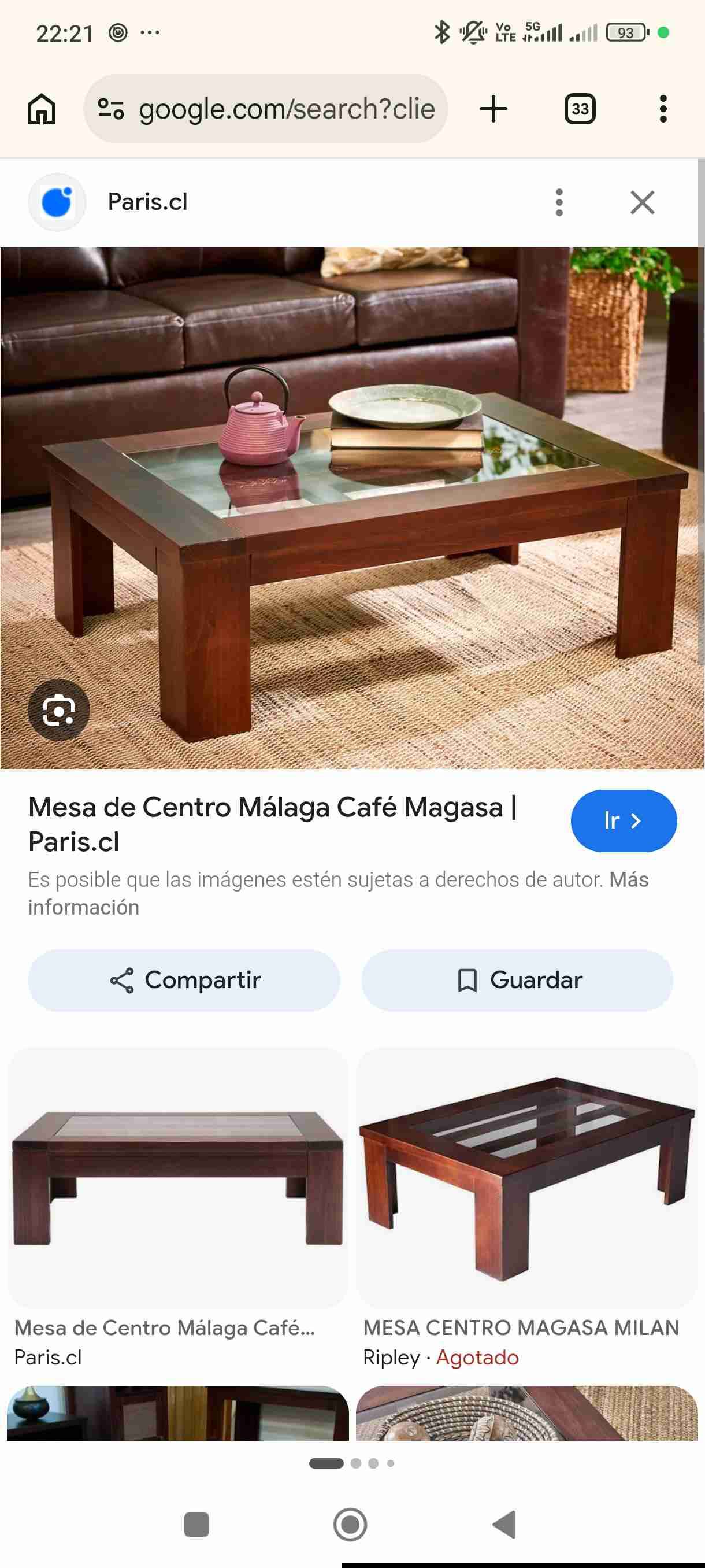Open a new browser tab with the plus icon
Image resolution: width=705 pixels, height=1568 pixels.
click(x=492, y=108)
